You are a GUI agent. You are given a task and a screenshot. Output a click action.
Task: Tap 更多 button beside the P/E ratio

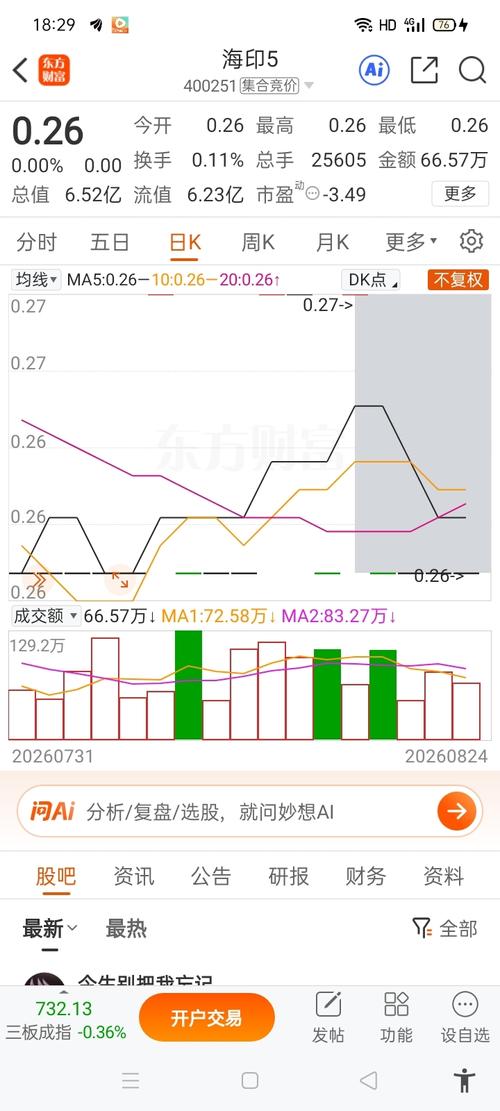point(460,193)
